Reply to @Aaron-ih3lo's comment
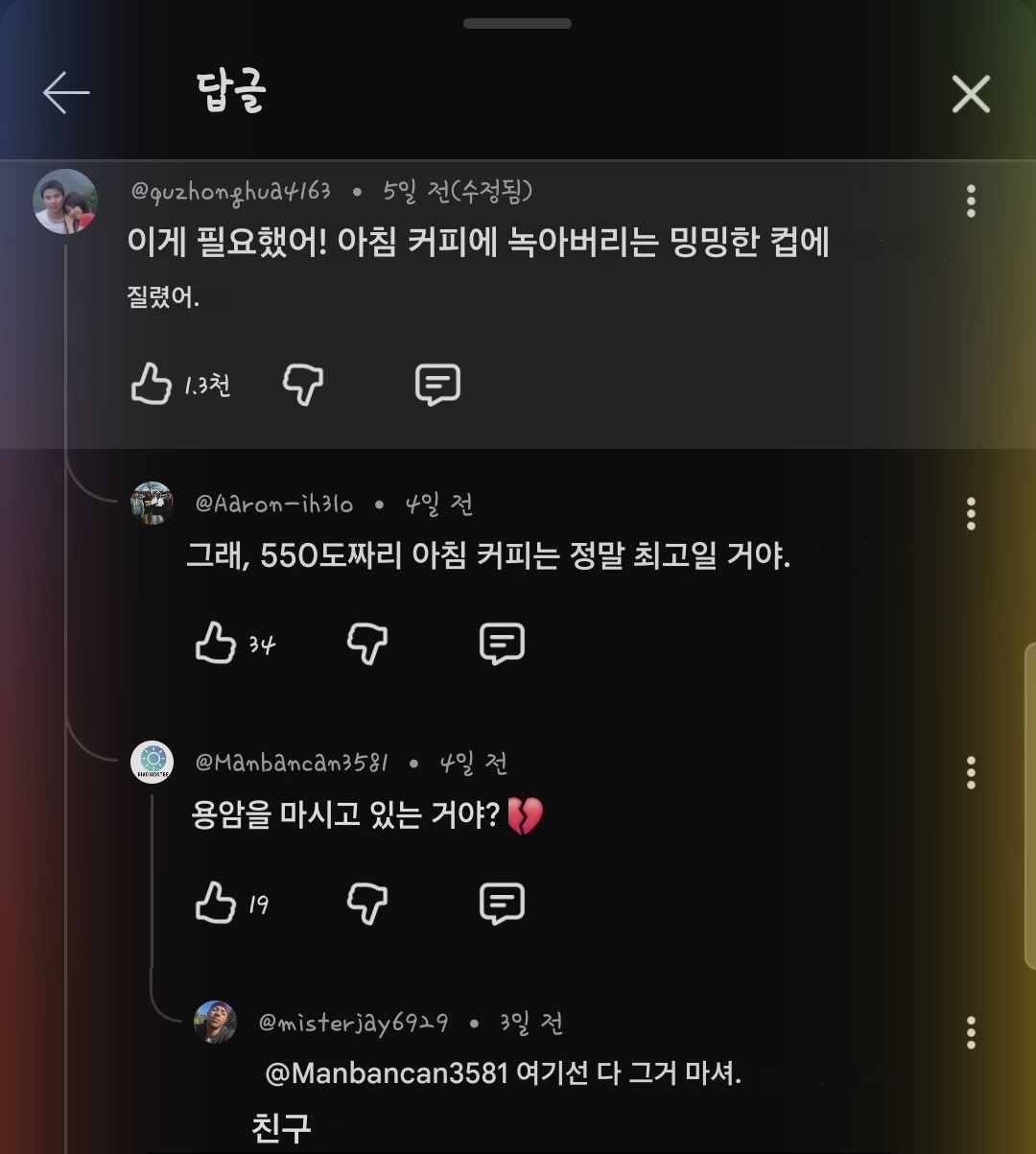1036x1154 pixels. click(x=502, y=643)
